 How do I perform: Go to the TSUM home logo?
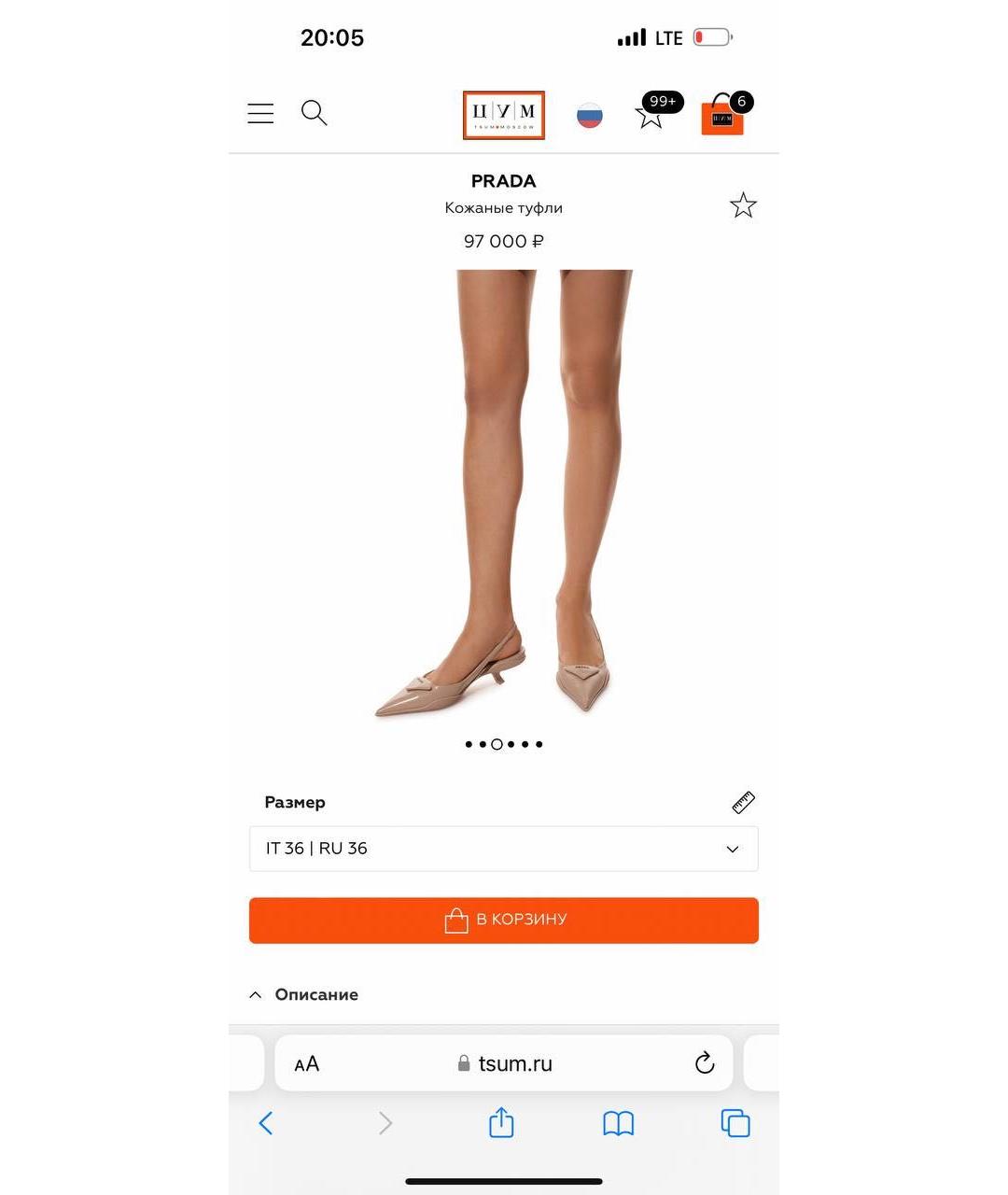[x=503, y=115]
